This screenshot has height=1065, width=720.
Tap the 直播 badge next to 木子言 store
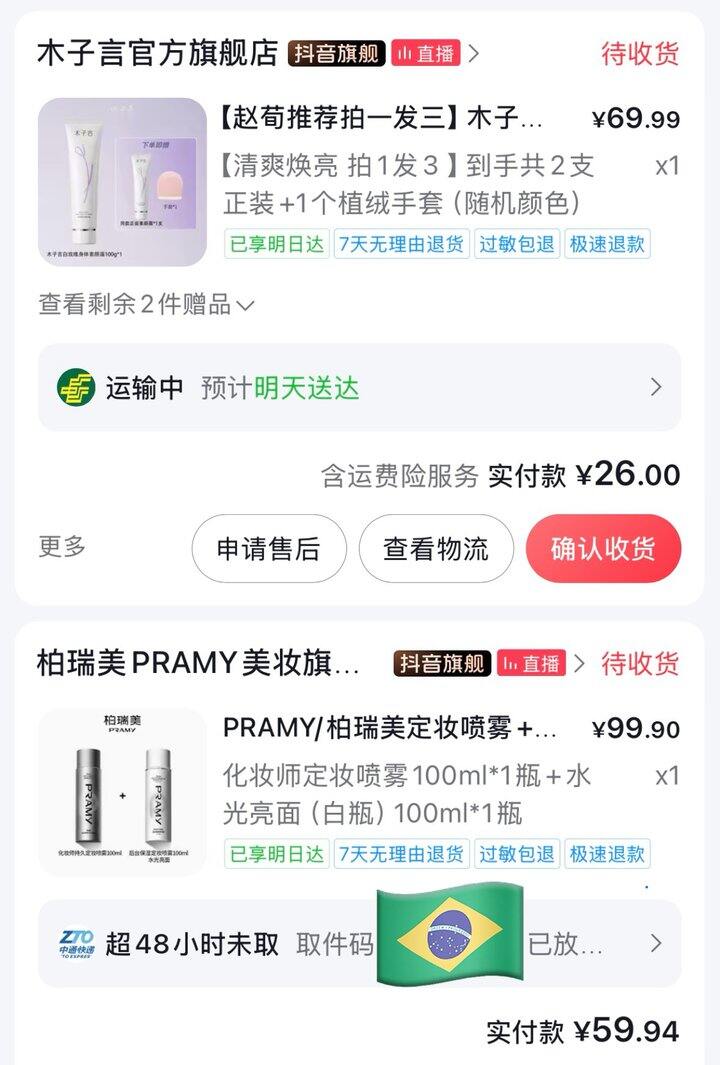pyautogui.click(x=426, y=53)
